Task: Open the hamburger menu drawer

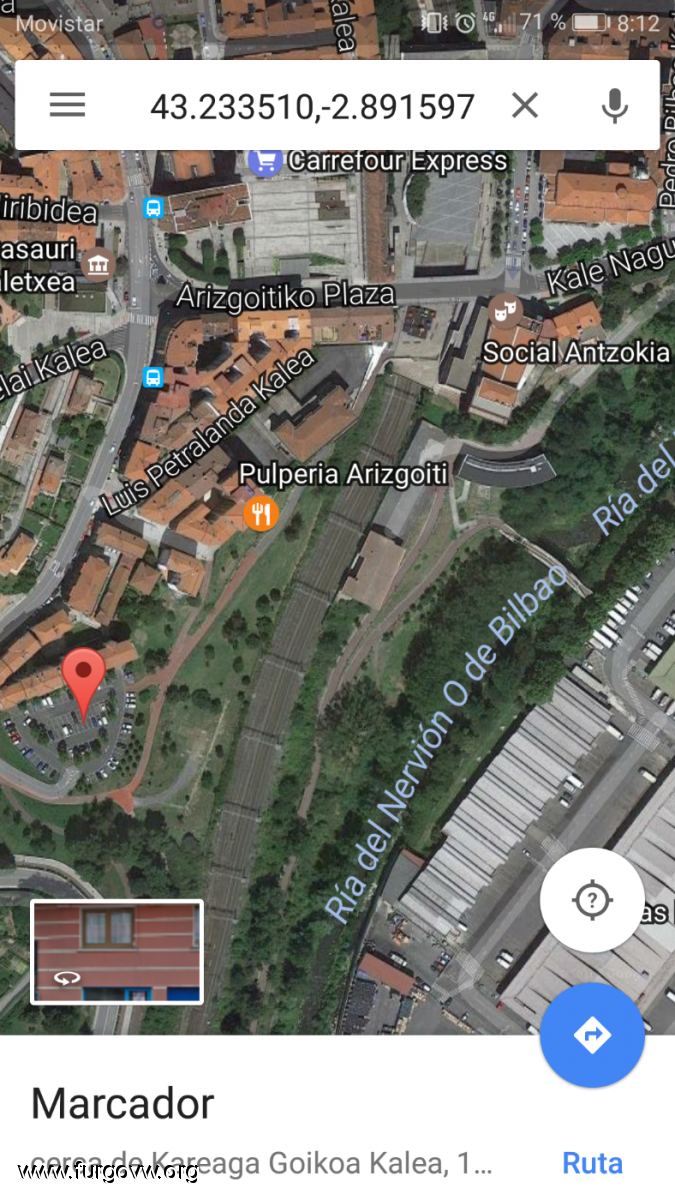Action: click(67, 105)
